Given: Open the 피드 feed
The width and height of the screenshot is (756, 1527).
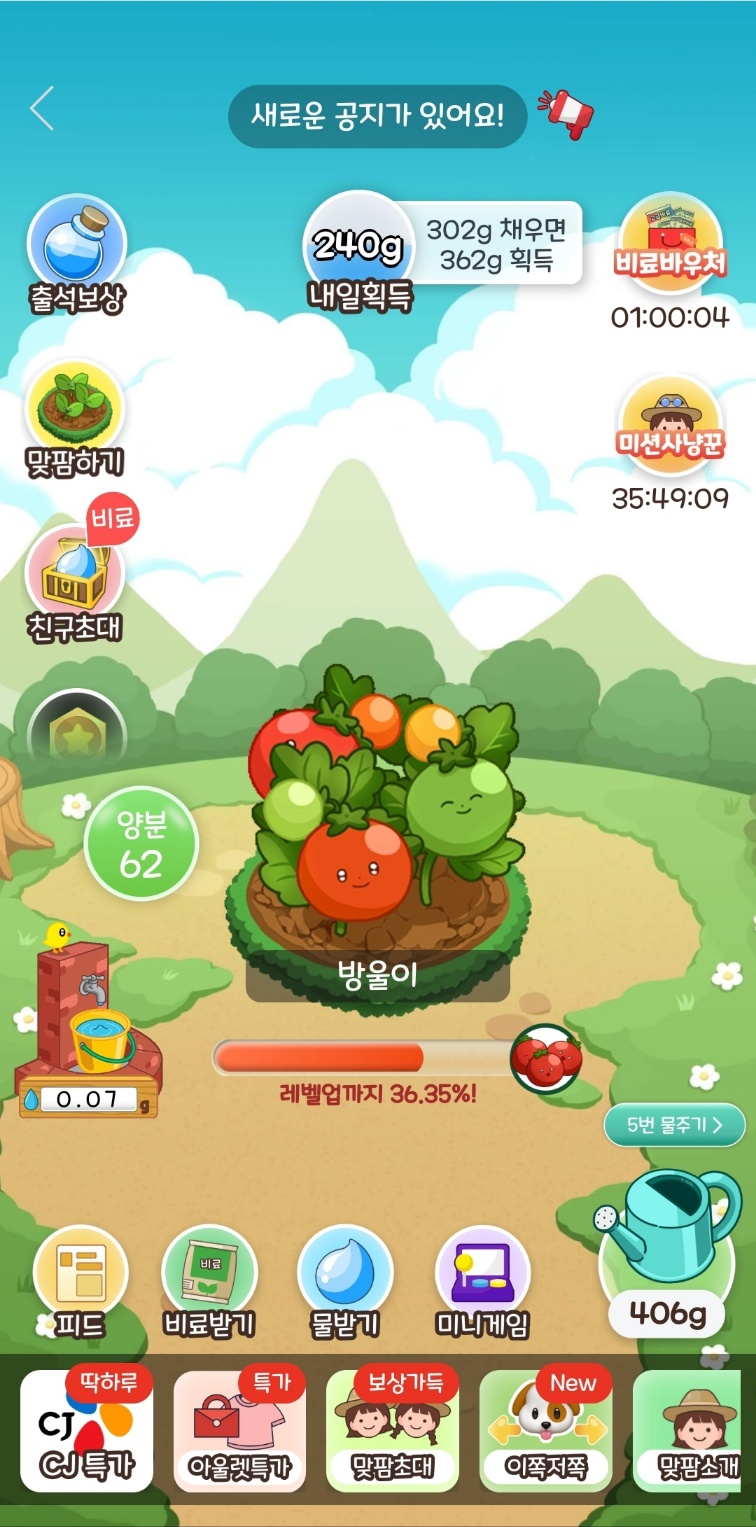Looking at the screenshot, I should (80, 1277).
